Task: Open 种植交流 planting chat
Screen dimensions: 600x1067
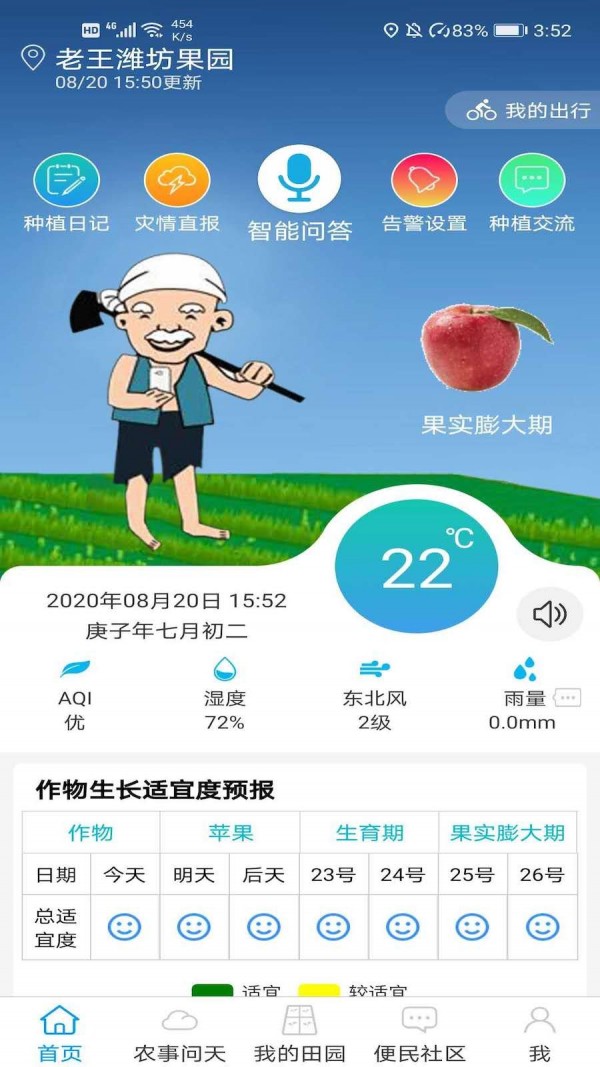Action: [531, 182]
